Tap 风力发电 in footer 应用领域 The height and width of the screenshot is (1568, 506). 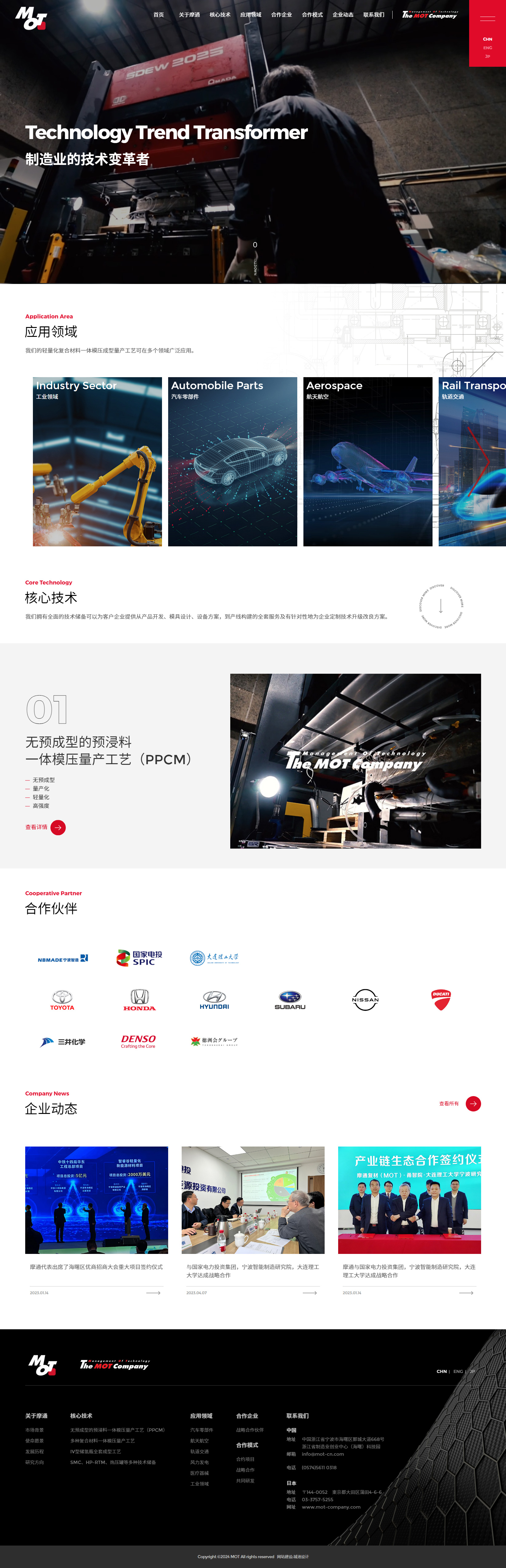pyautogui.click(x=200, y=1462)
